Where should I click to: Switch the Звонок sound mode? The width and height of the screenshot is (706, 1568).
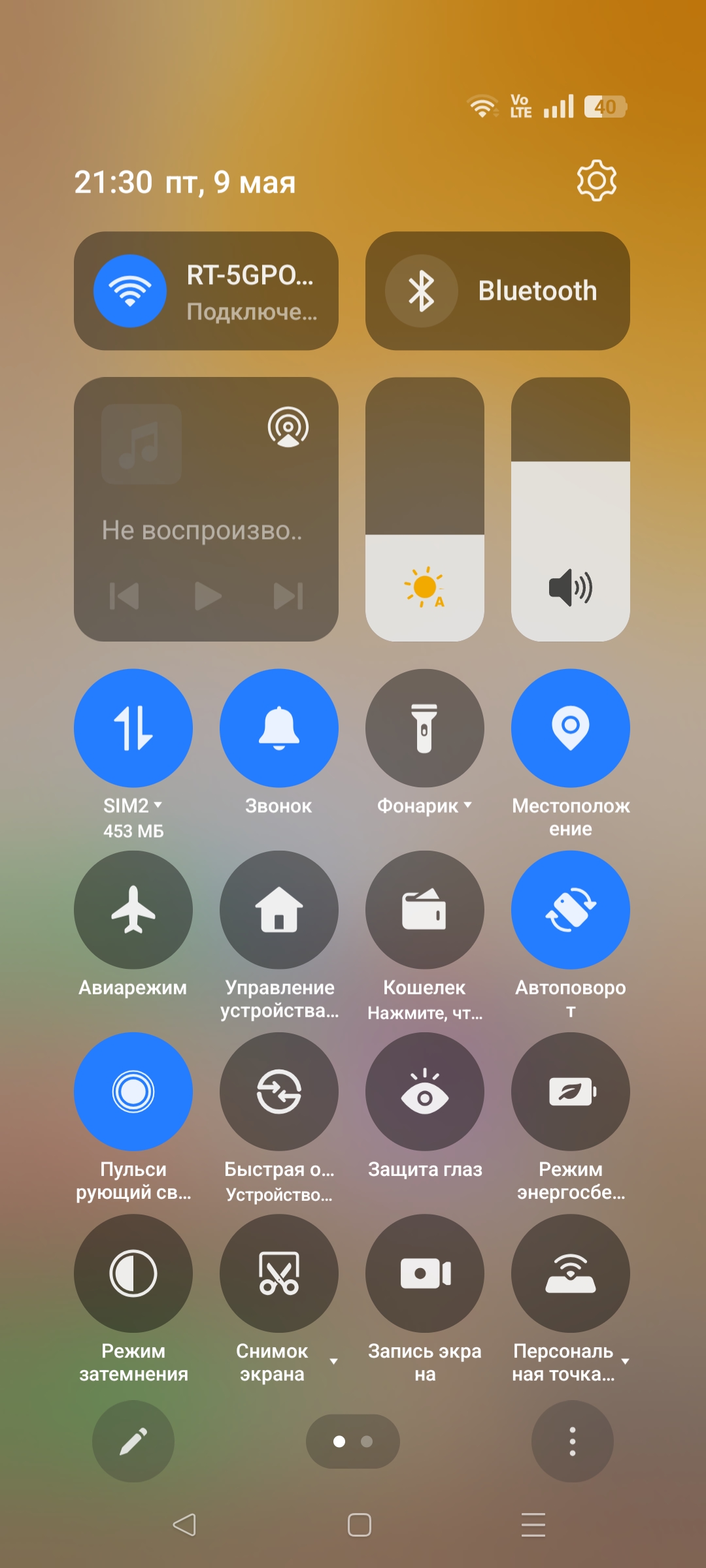pyautogui.click(x=279, y=728)
